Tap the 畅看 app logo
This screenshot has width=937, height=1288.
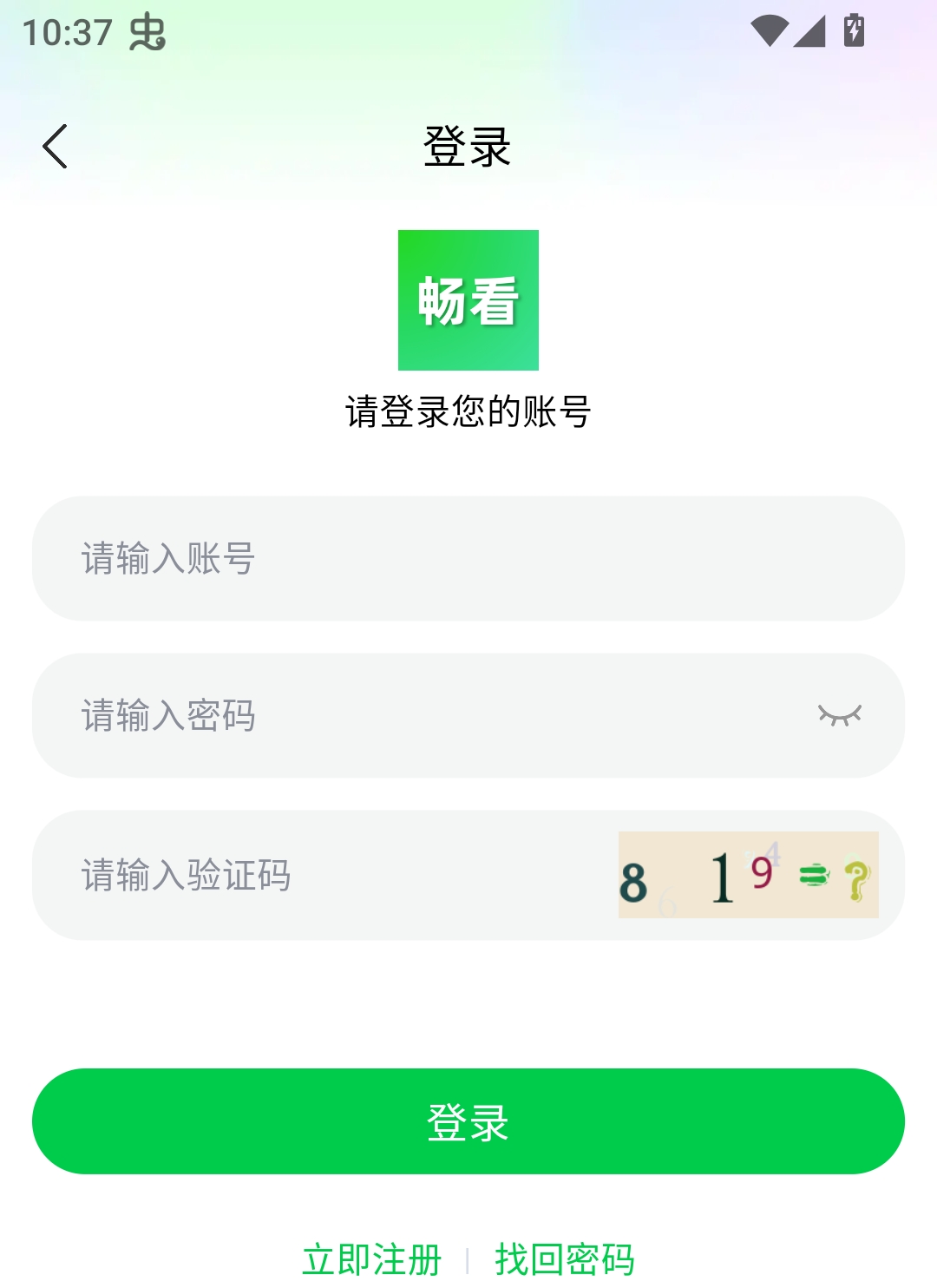click(468, 299)
